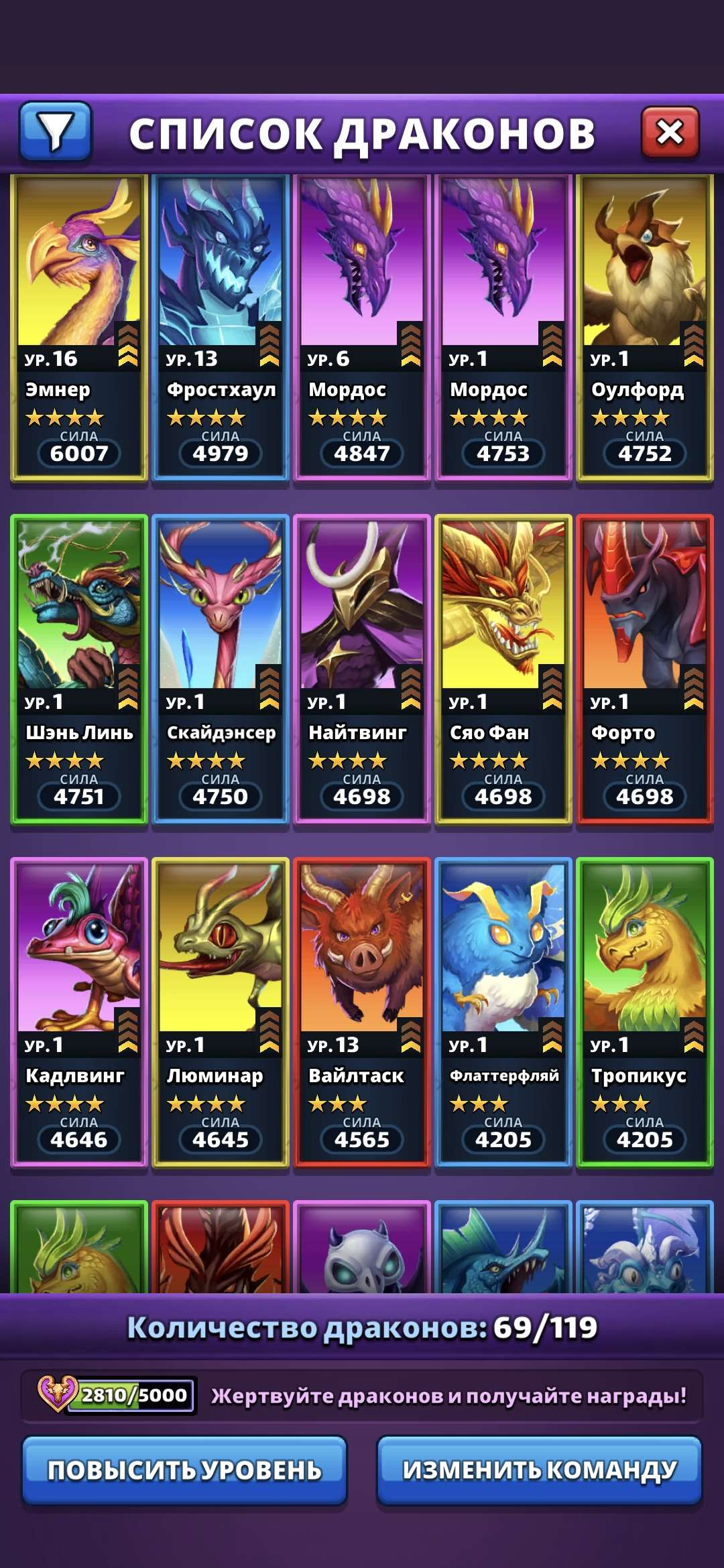Open the Фростхаул dragon card

(221, 327)
